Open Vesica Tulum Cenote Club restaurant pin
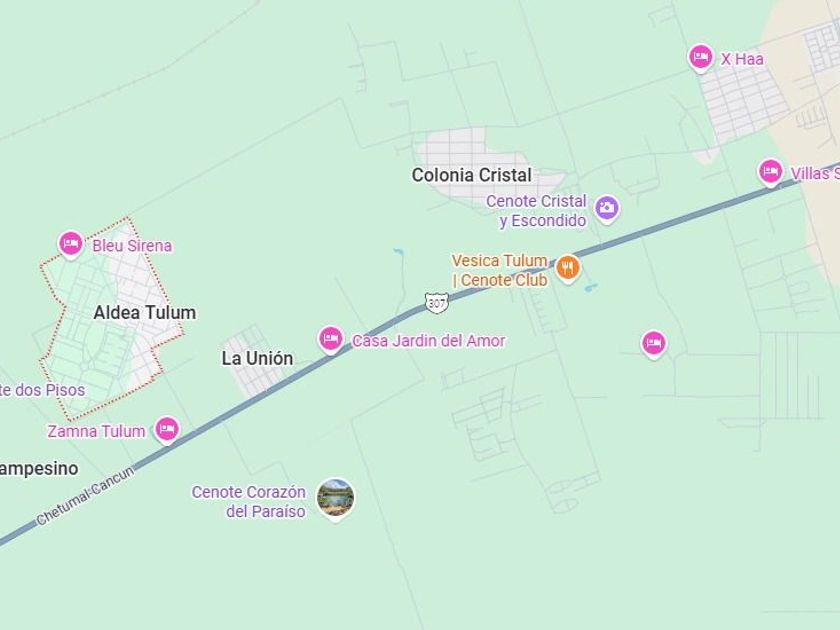 pos(568,267)
